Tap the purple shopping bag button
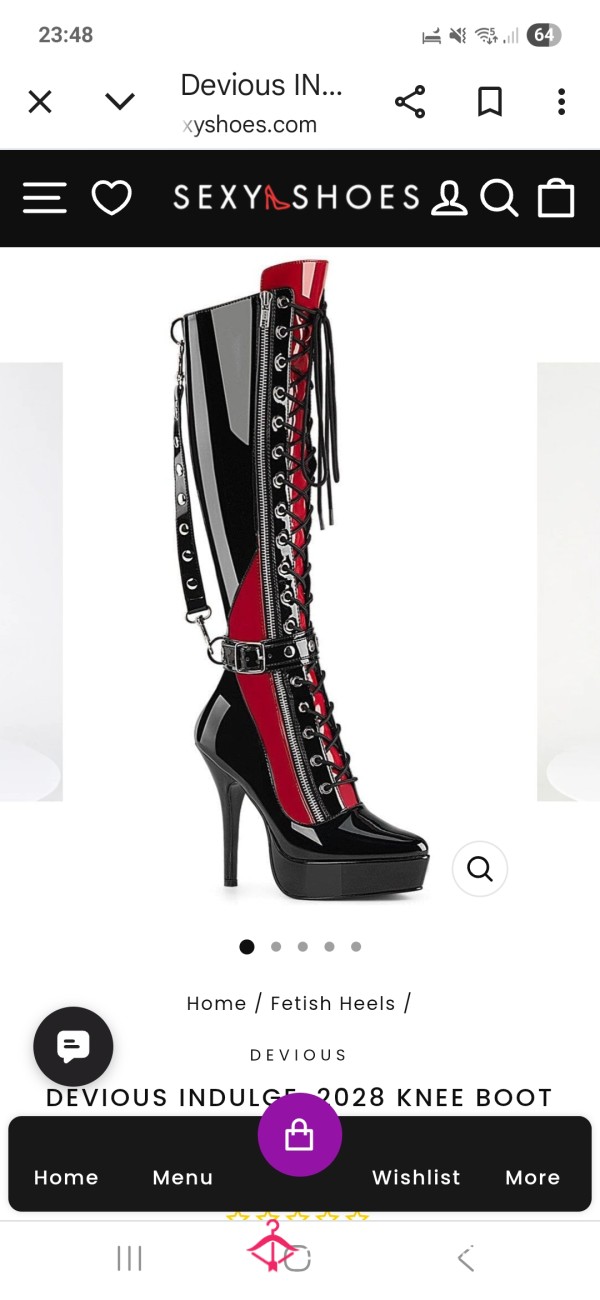The width and height of the screenshot is (600, 1300). (300, 1135)
